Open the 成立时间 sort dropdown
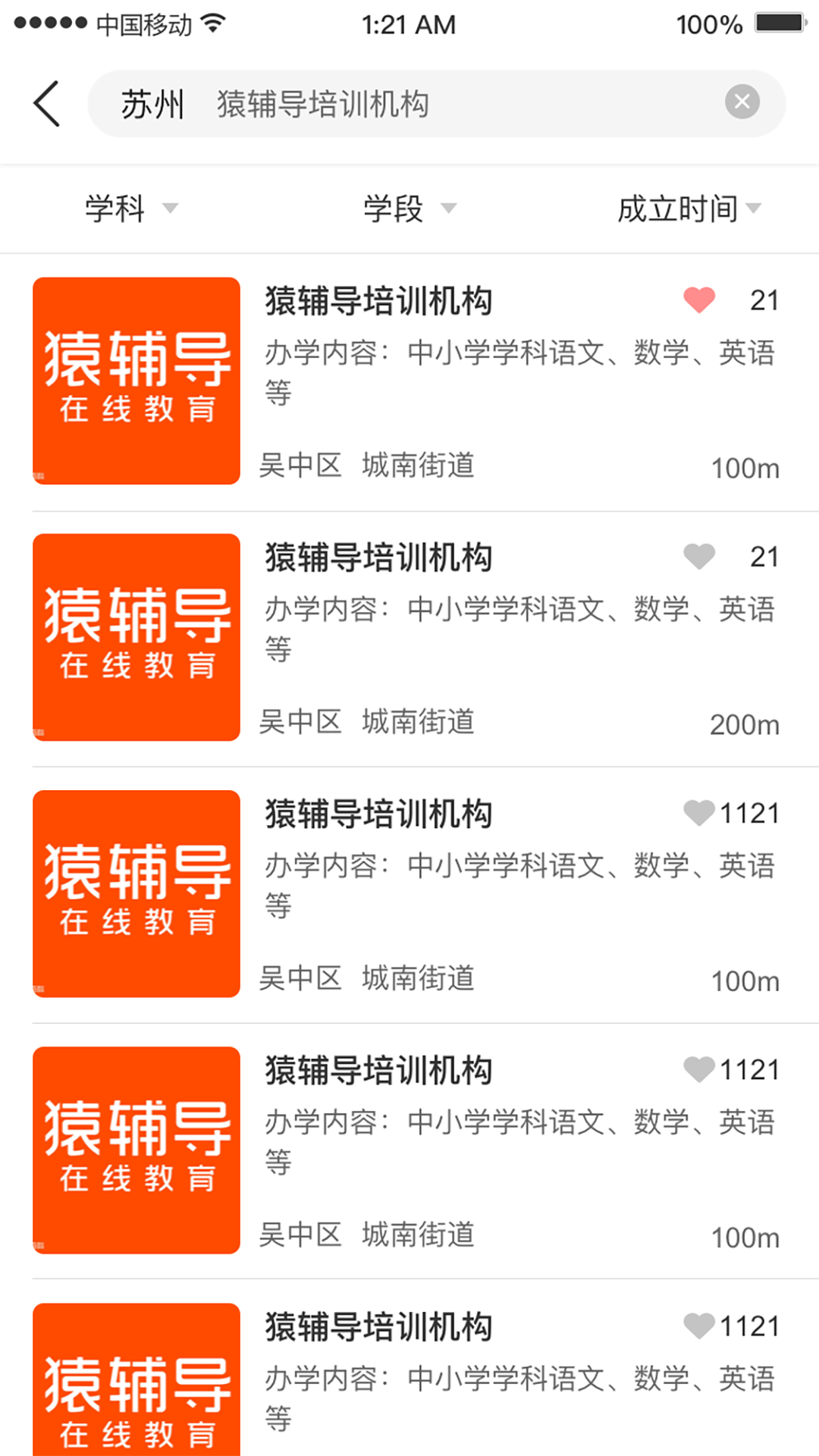Viewport: 819px width, 1456px height. [689, 209]
